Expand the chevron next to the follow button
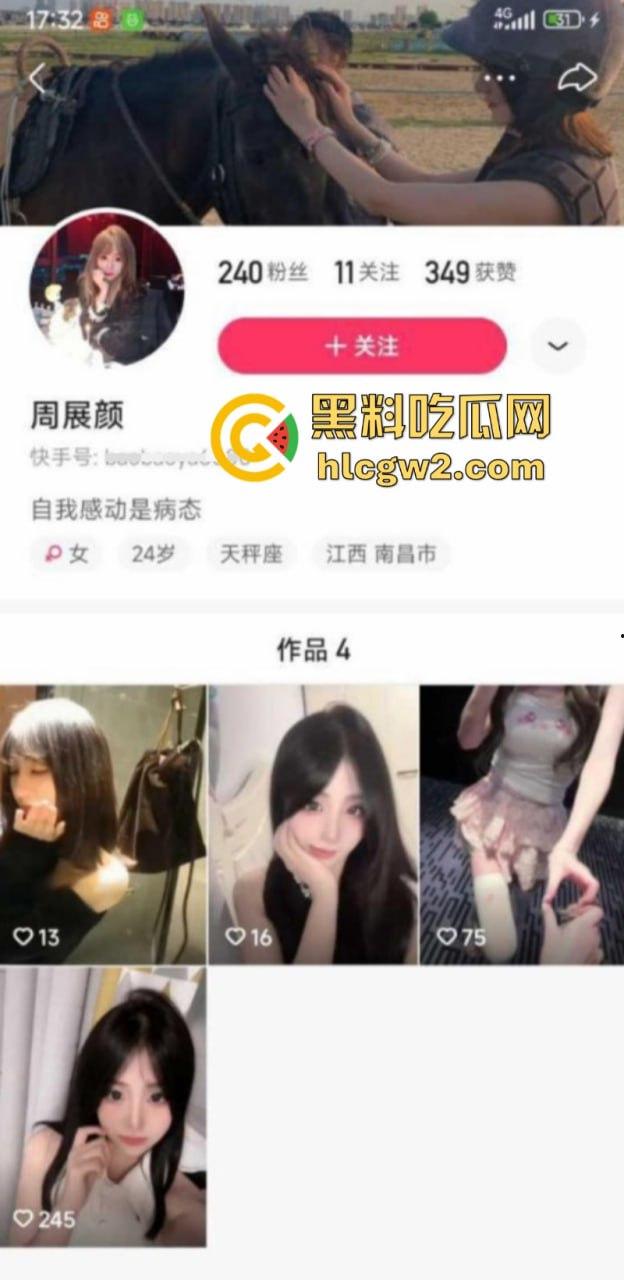The width and height of the screenshot is (624, 1280). (557, 346)
